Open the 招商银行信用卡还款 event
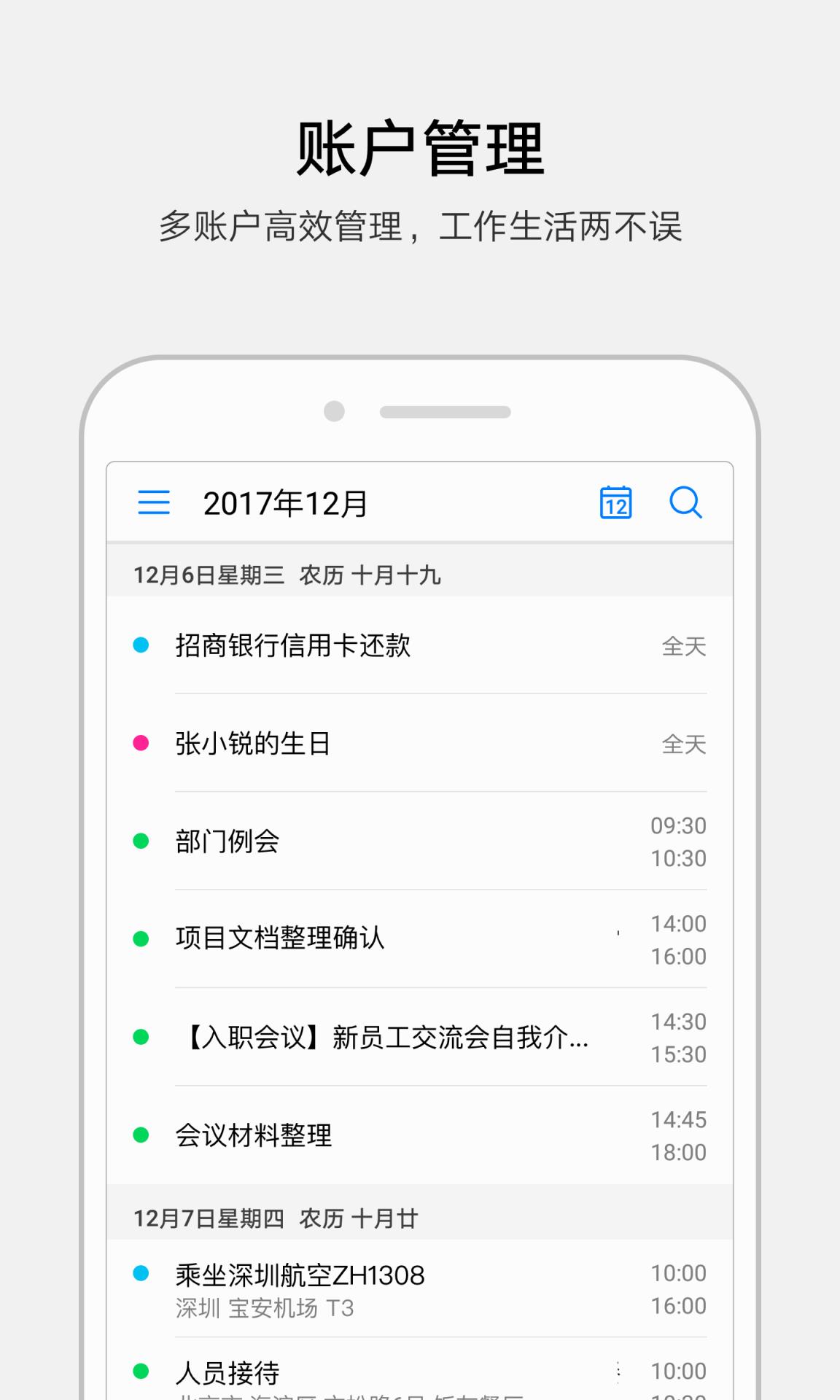Viewport: 840px width, 1400px height. pyautogui.click(x=292, y=645)
